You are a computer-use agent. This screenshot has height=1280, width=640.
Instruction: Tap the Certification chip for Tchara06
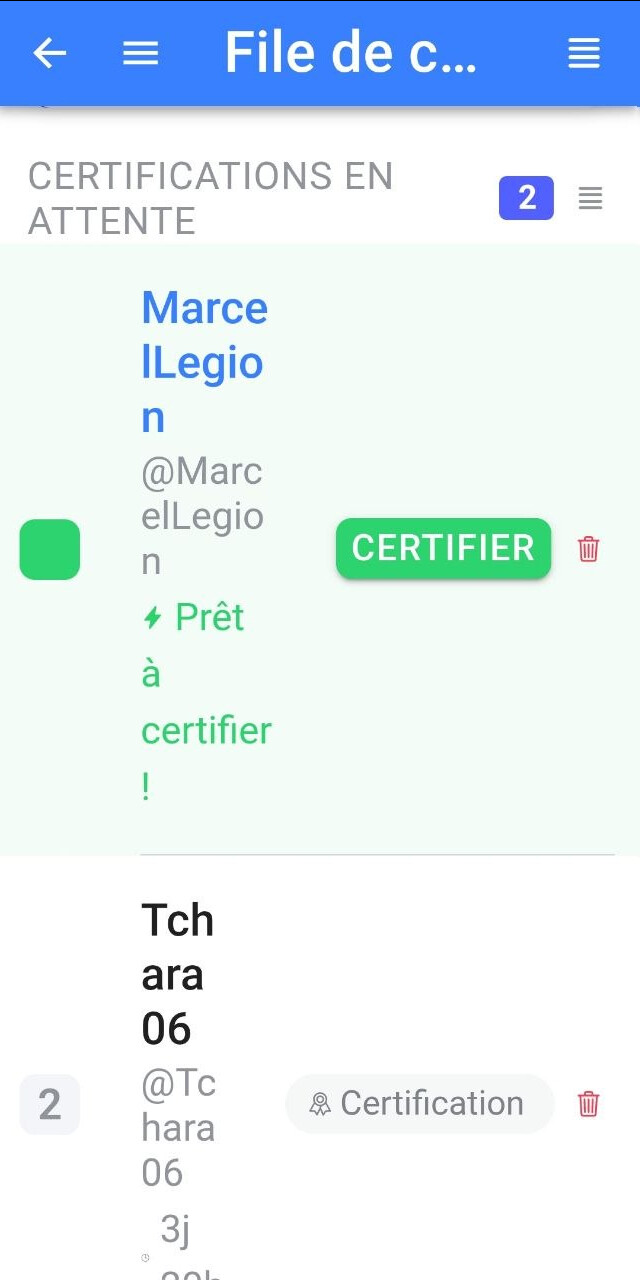[x=420, y=1103]
